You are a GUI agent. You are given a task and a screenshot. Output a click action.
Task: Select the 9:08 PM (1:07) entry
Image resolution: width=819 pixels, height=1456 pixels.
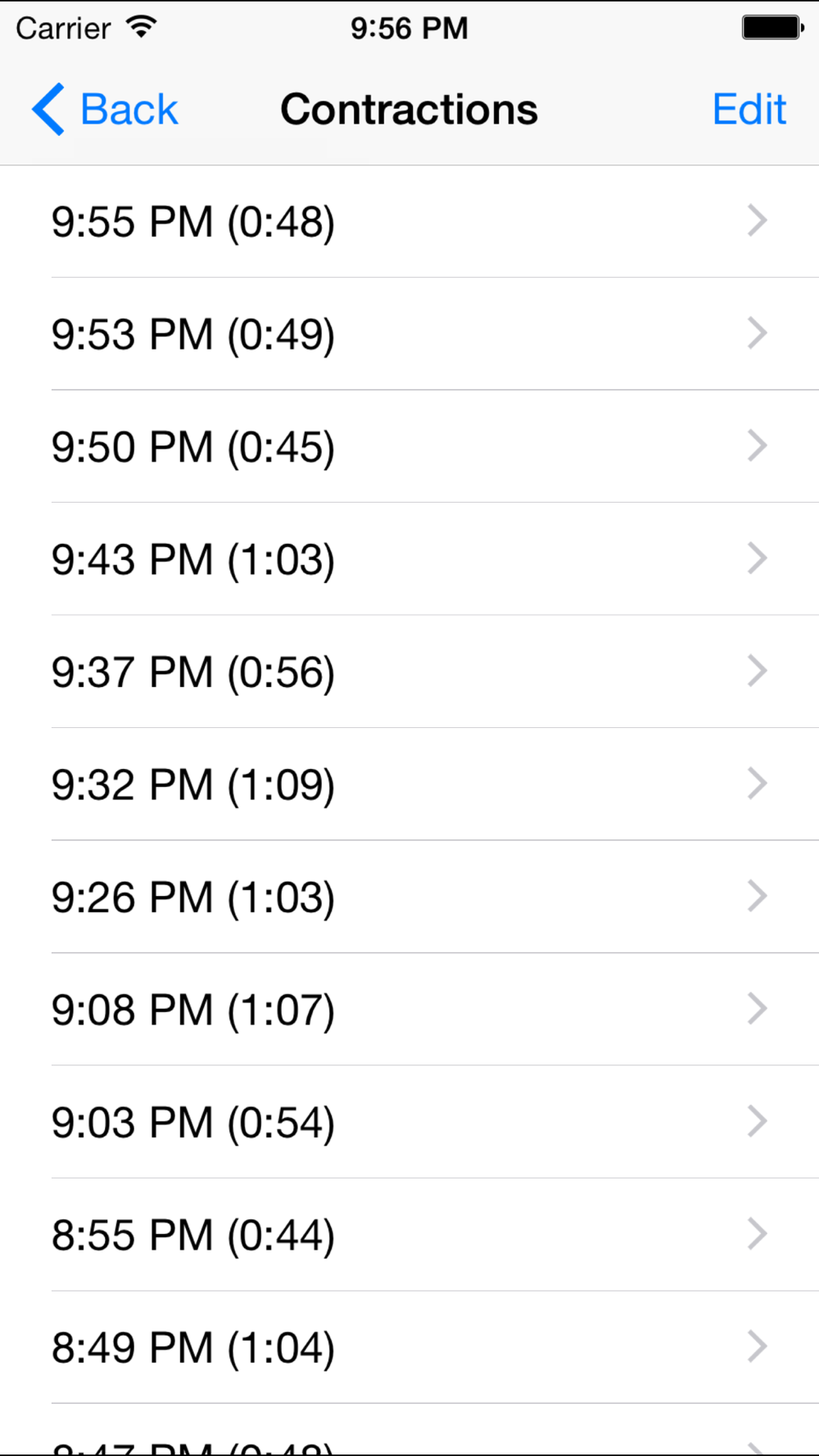(x=409, y=1010)
